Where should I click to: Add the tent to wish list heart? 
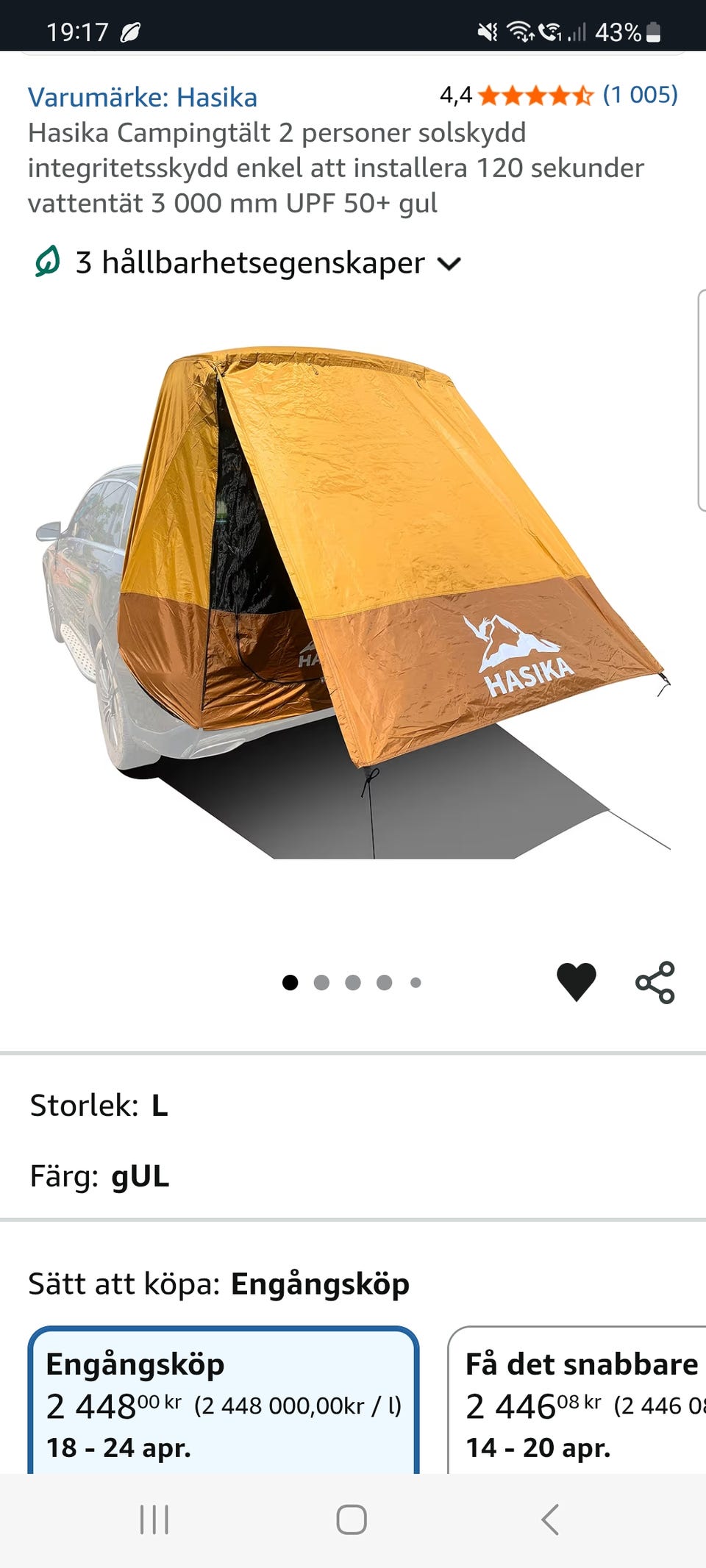pyautogui.click(x=576, y=982)
